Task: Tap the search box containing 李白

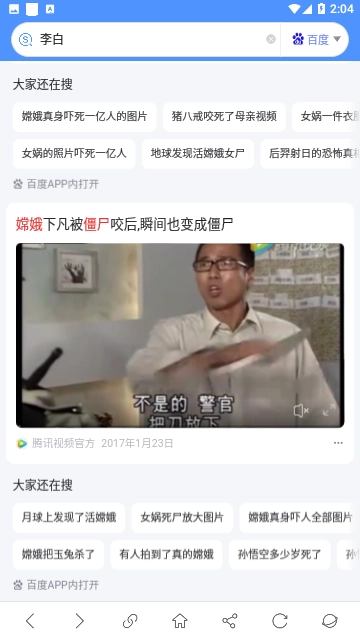Action: tap(147, 39)
